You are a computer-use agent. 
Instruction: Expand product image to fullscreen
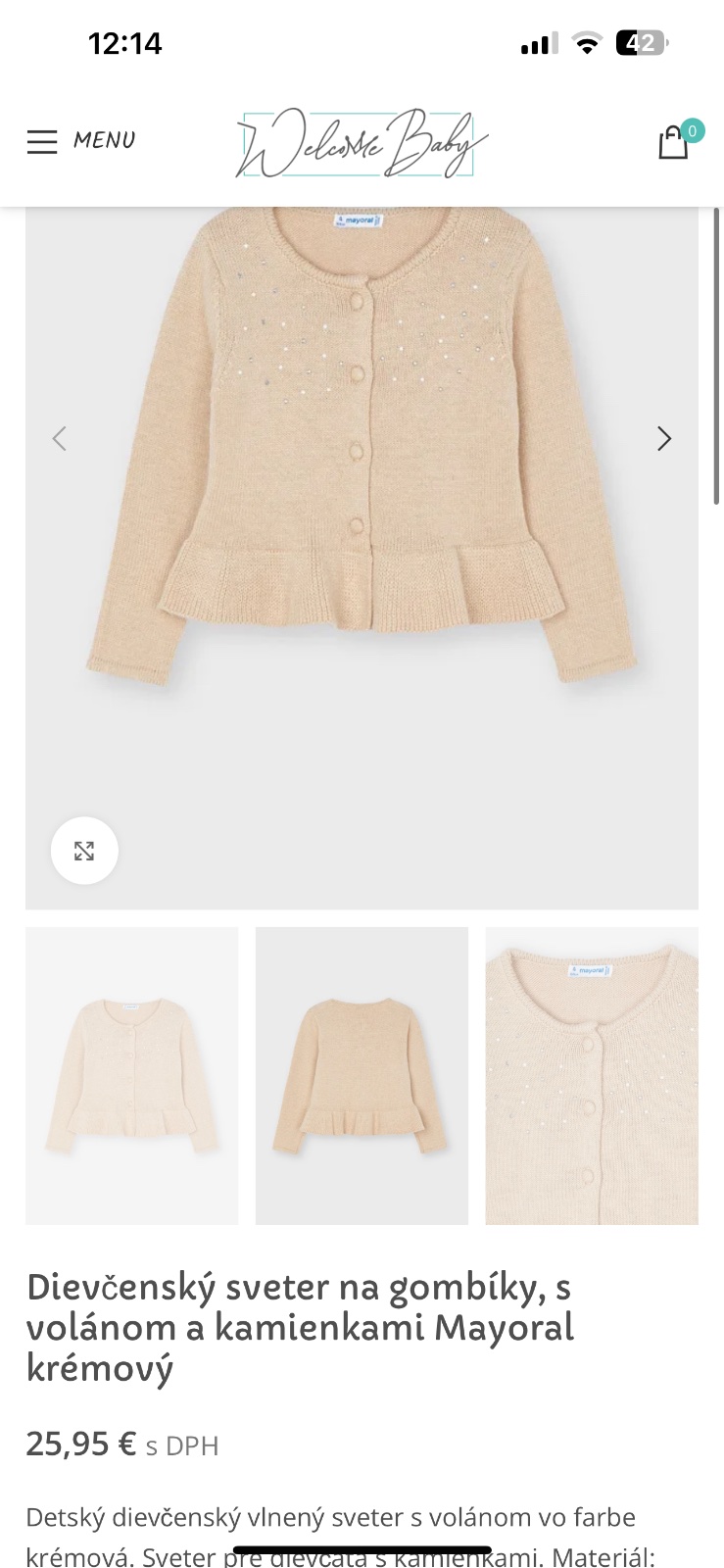[84, 851]
